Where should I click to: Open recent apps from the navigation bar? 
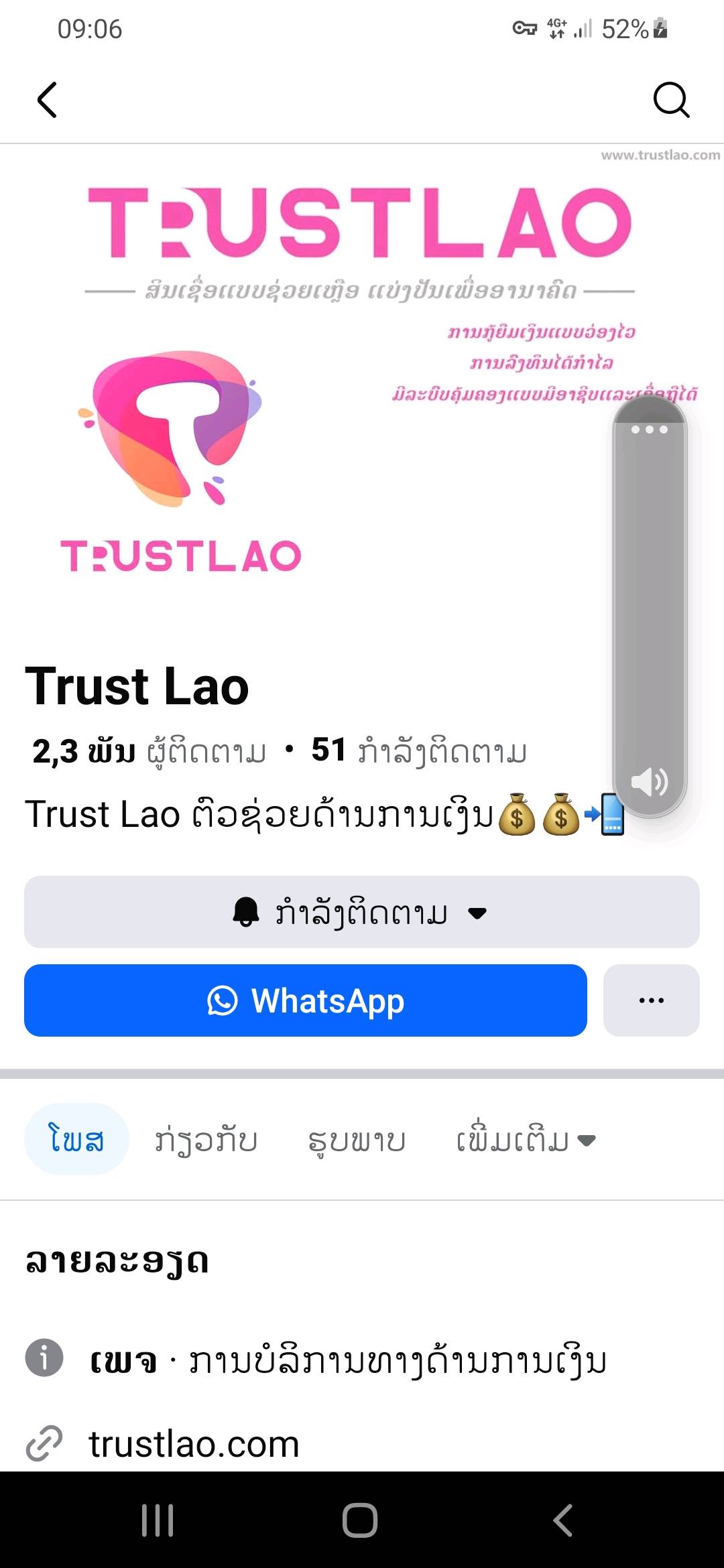[x=158, y=1520]
